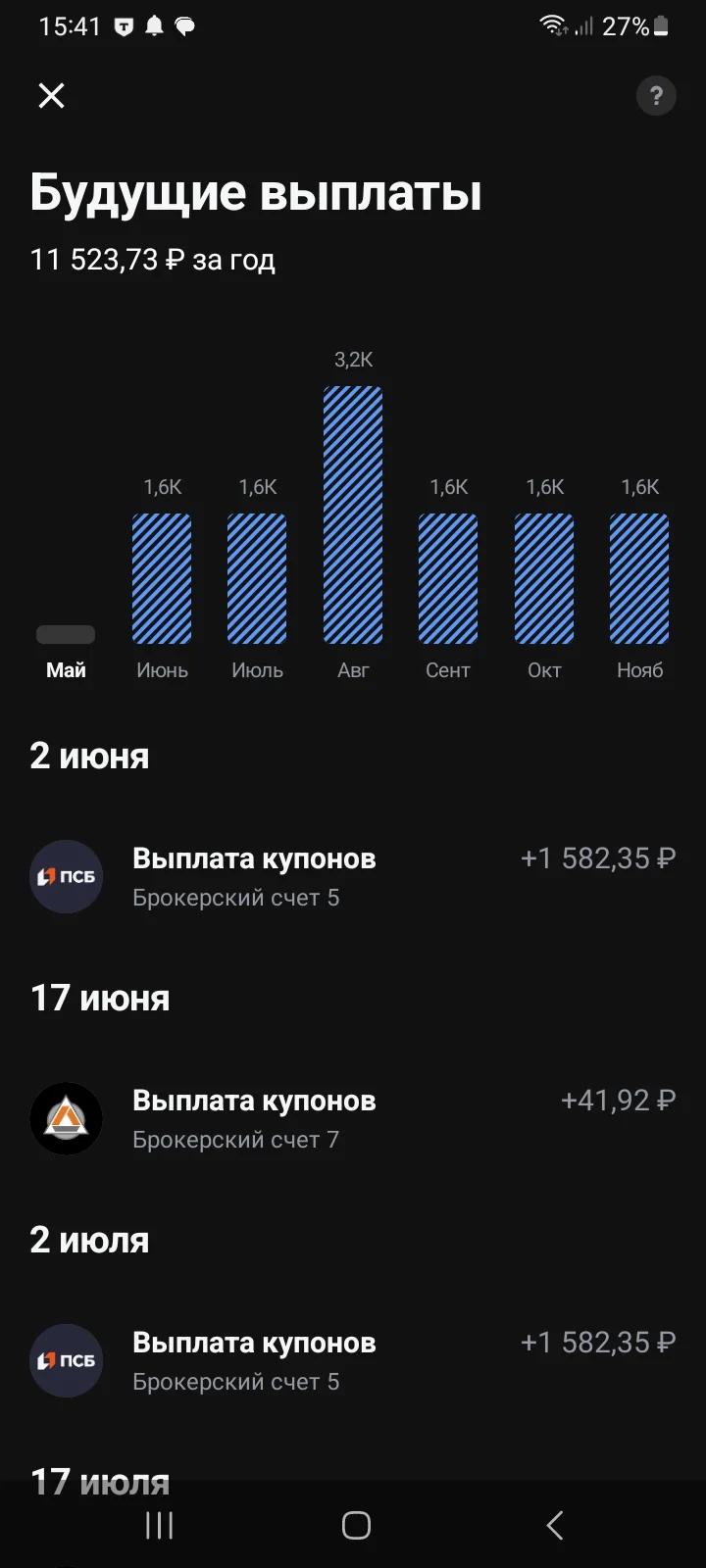Viewport: 706px width, 1568px height.
Task: Open the help question mark icon
Action: 656,96
